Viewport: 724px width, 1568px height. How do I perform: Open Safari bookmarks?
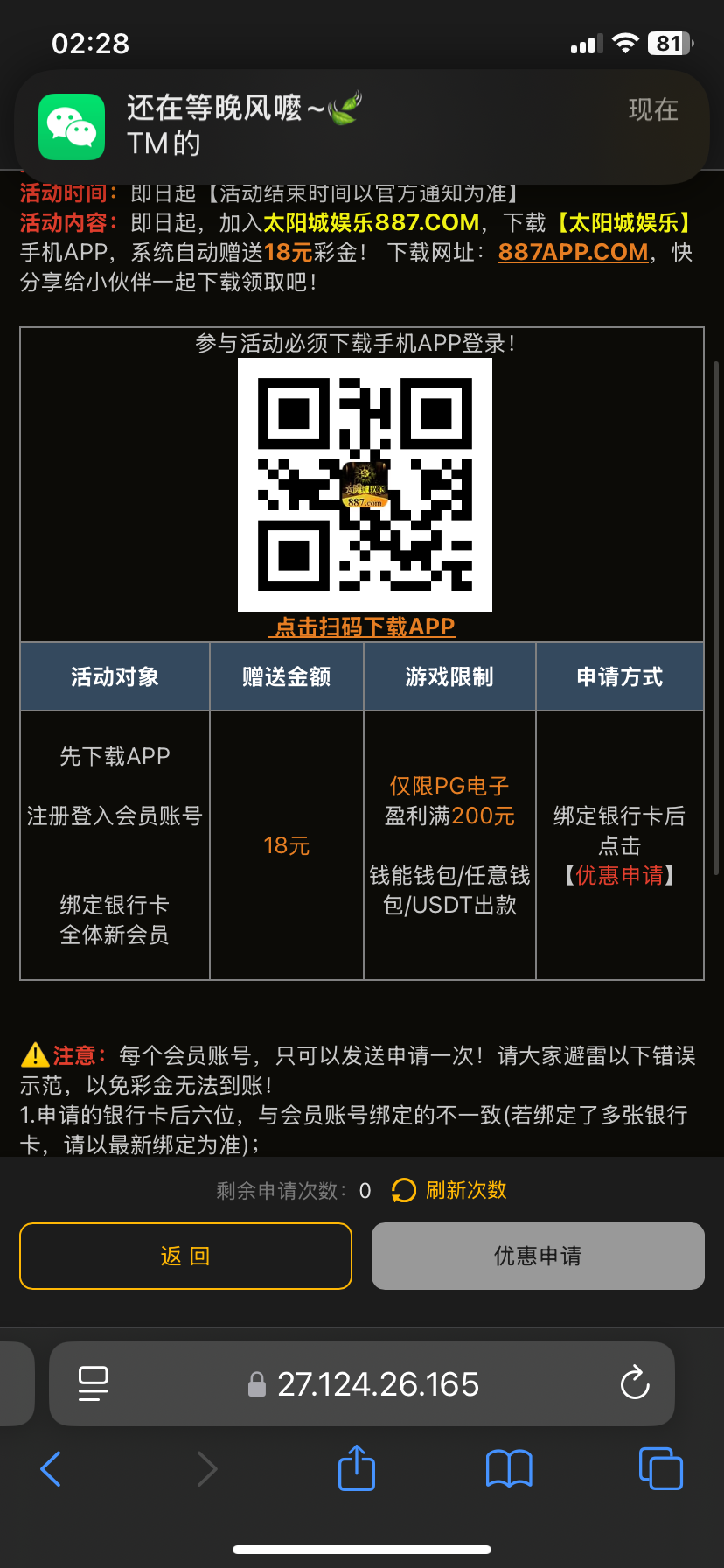tap(509, 1468)
